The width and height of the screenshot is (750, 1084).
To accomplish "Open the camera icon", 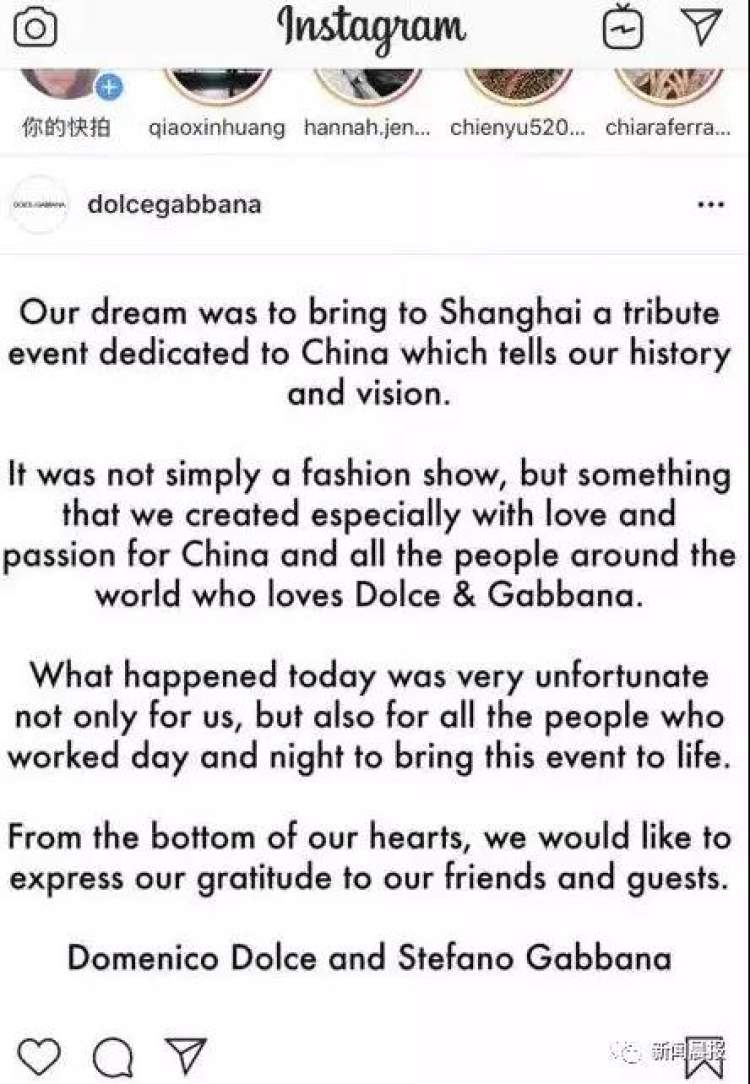I will click(x=34, y=29).
